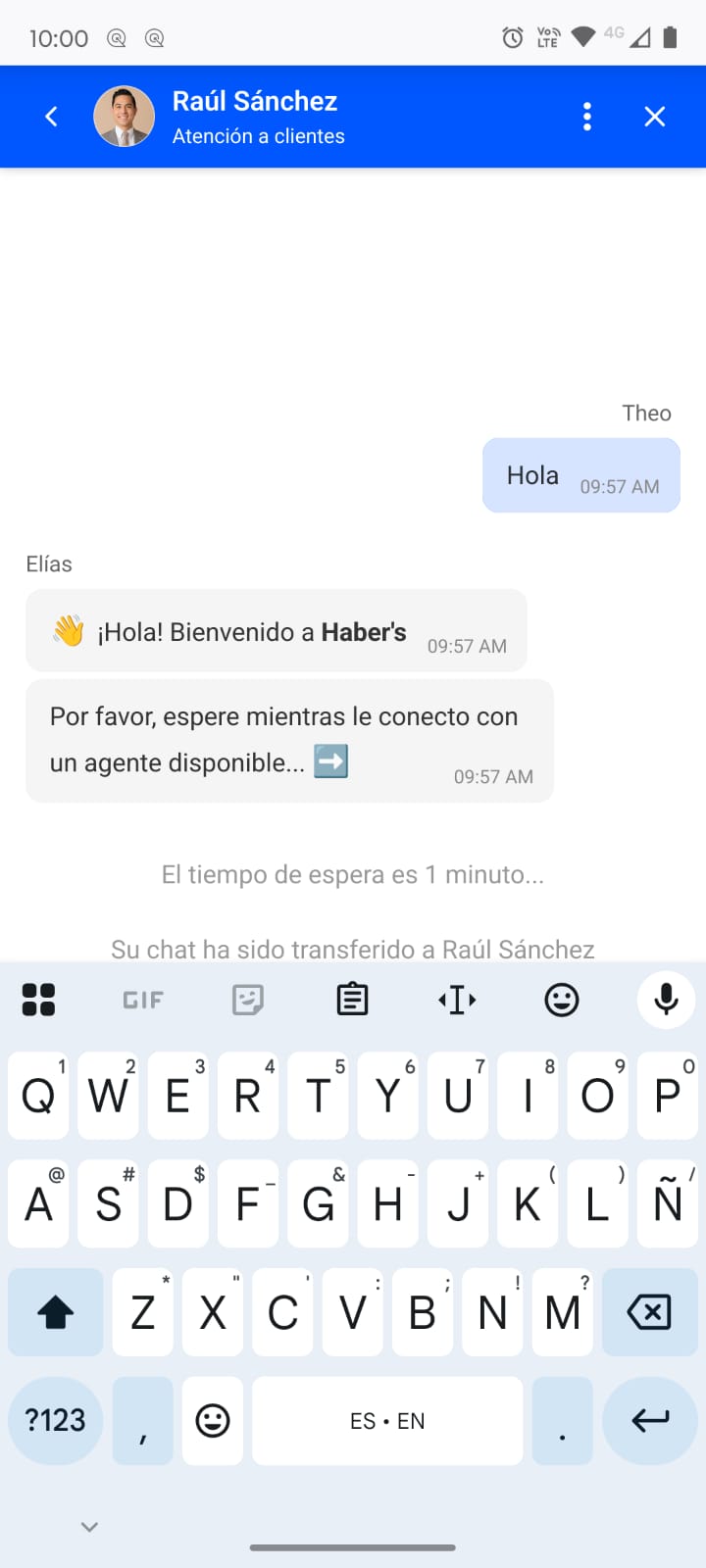Open the three-dot options menu
Viewport: 706px width, 1568px height.
[x=586, y=117]
